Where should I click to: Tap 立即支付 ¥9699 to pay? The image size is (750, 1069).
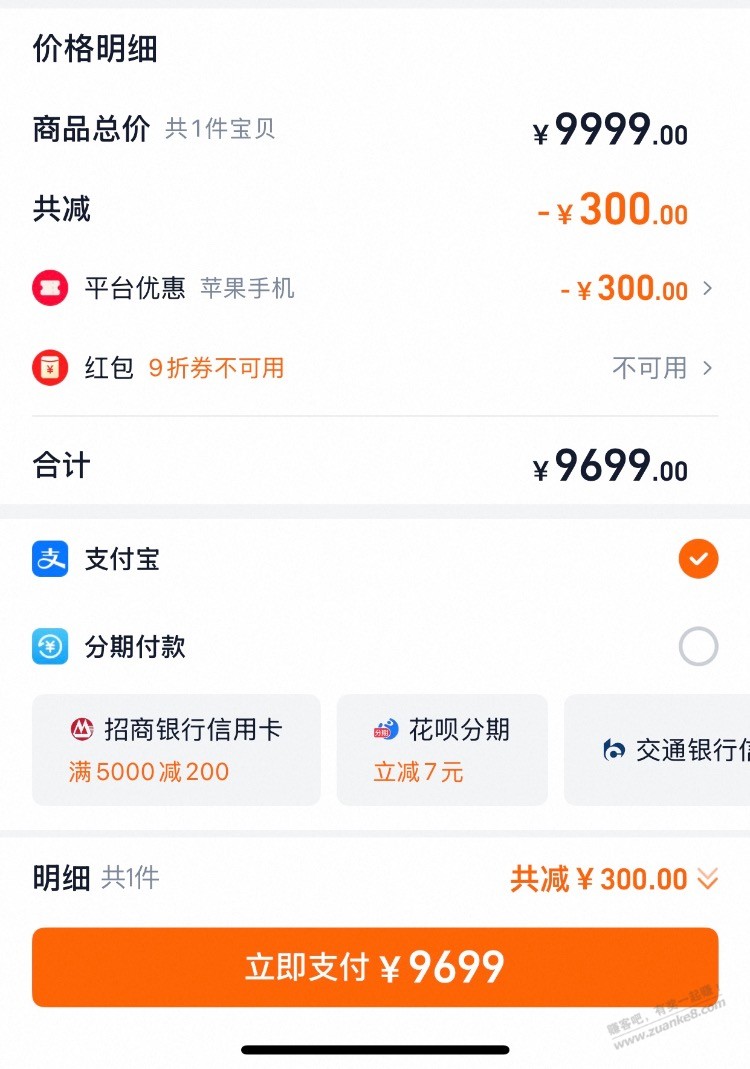click(375, 967)
